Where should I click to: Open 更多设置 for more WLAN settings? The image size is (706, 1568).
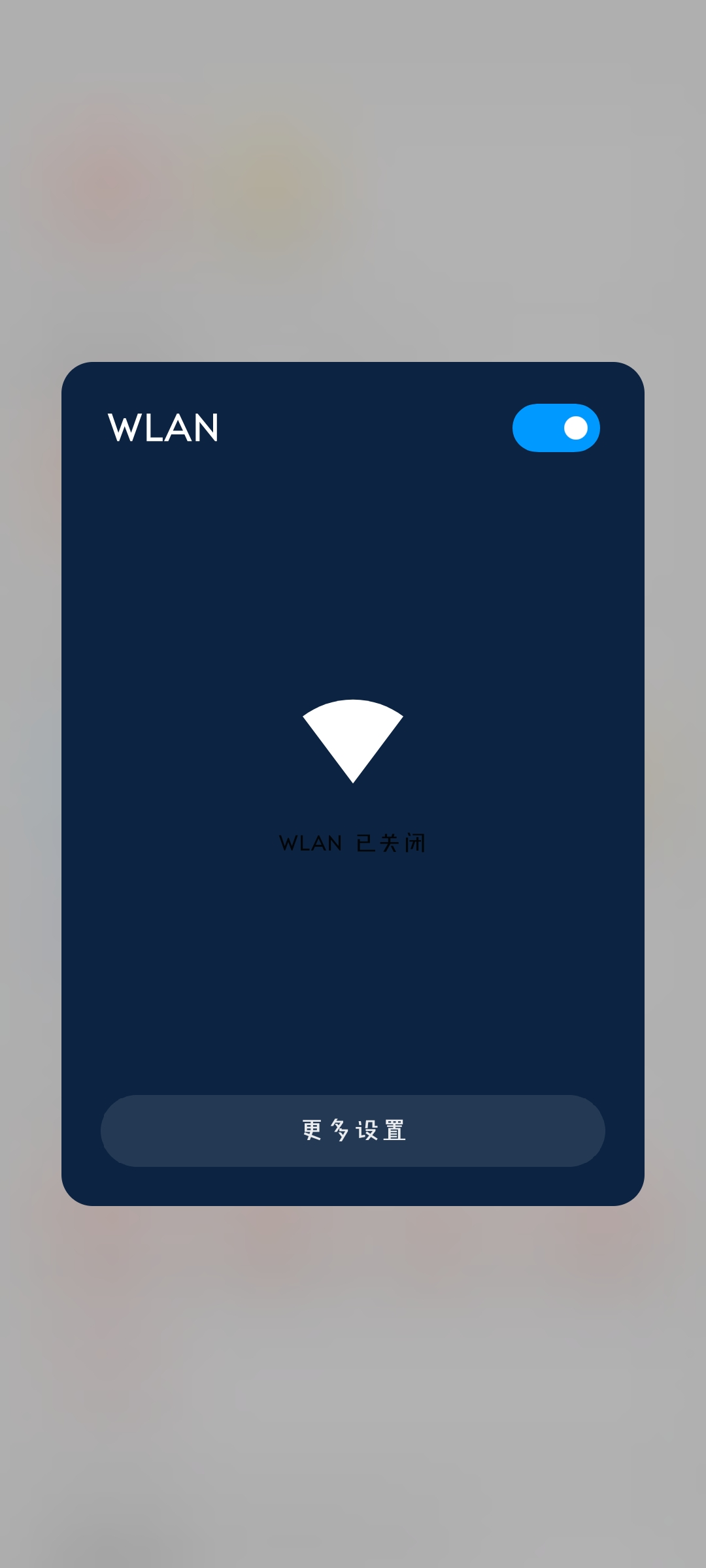(353, 1131)
